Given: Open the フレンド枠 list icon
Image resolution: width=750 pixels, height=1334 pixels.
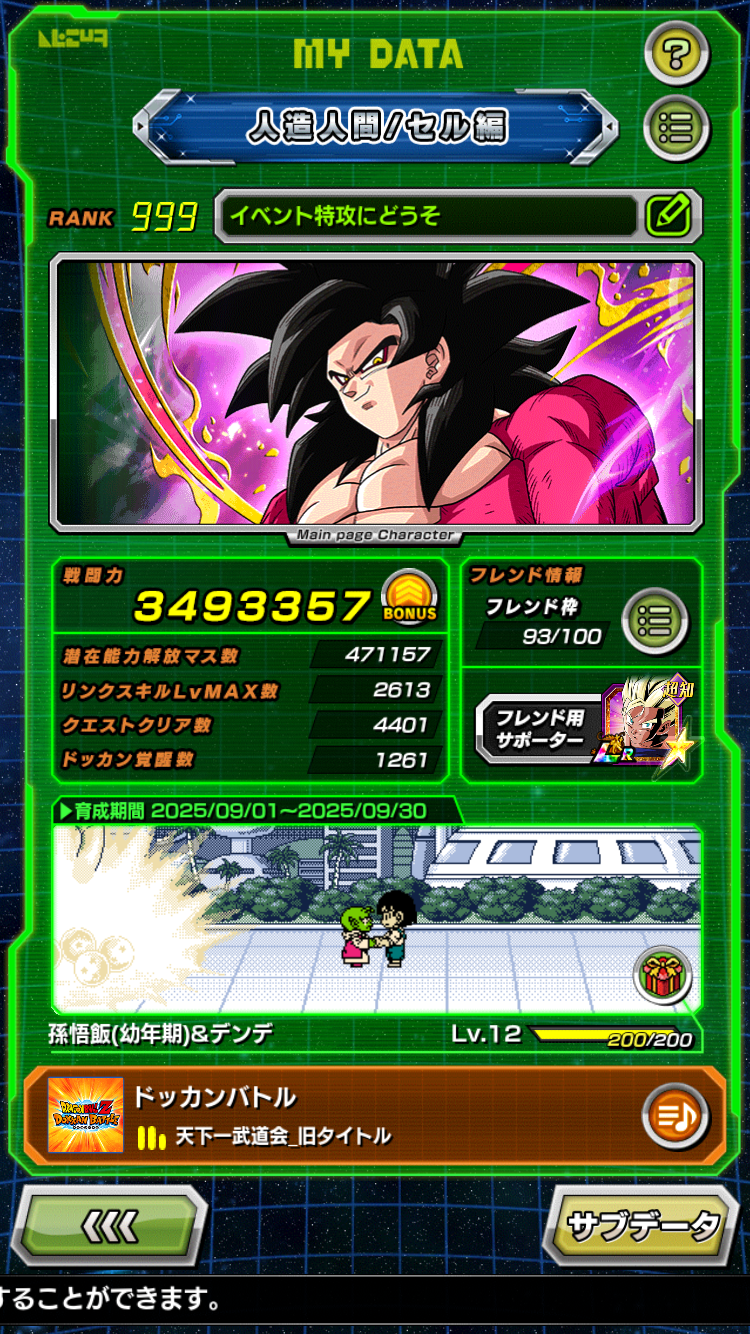Looking at the screenshot, I should point(655,621).
